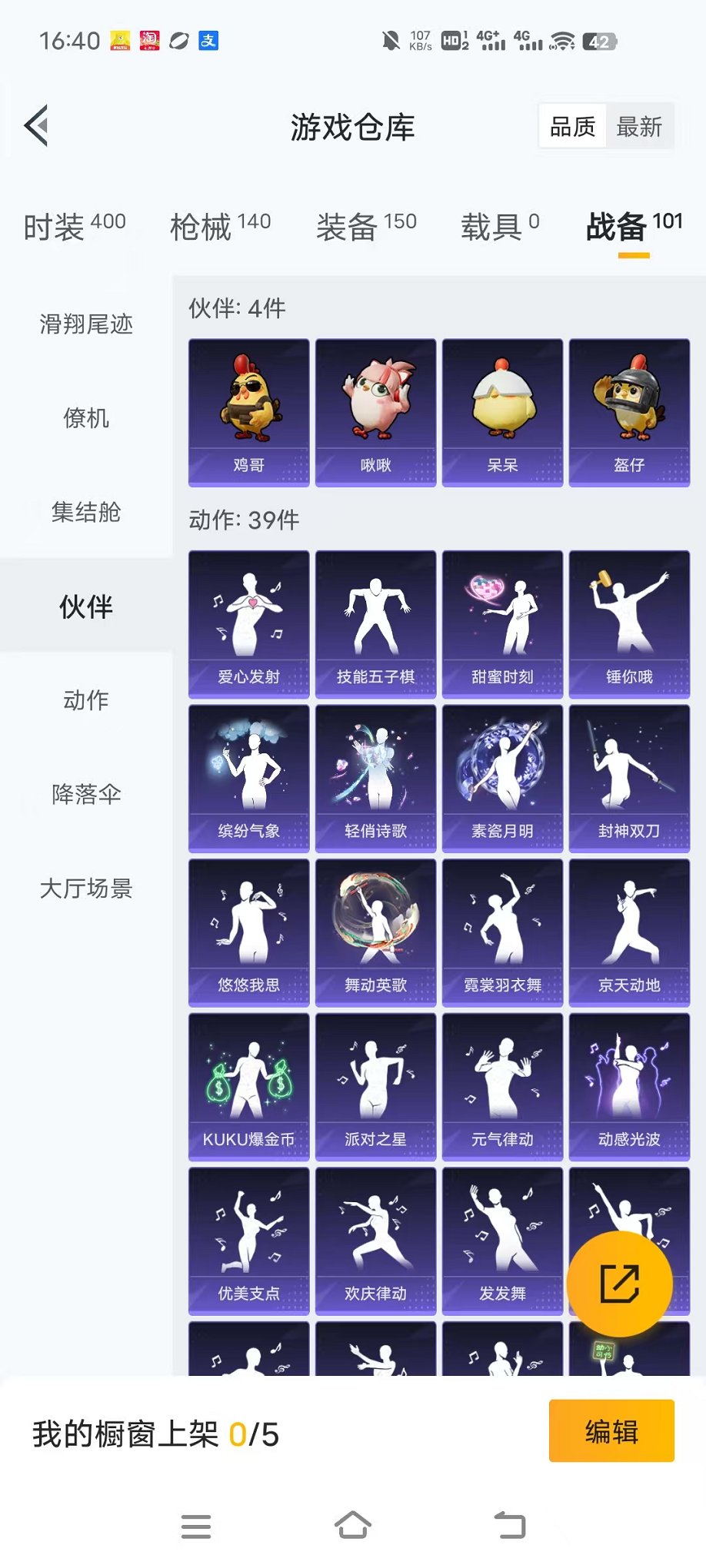
Task: Open the 爱心发射 action
Action: coord(248,623)
